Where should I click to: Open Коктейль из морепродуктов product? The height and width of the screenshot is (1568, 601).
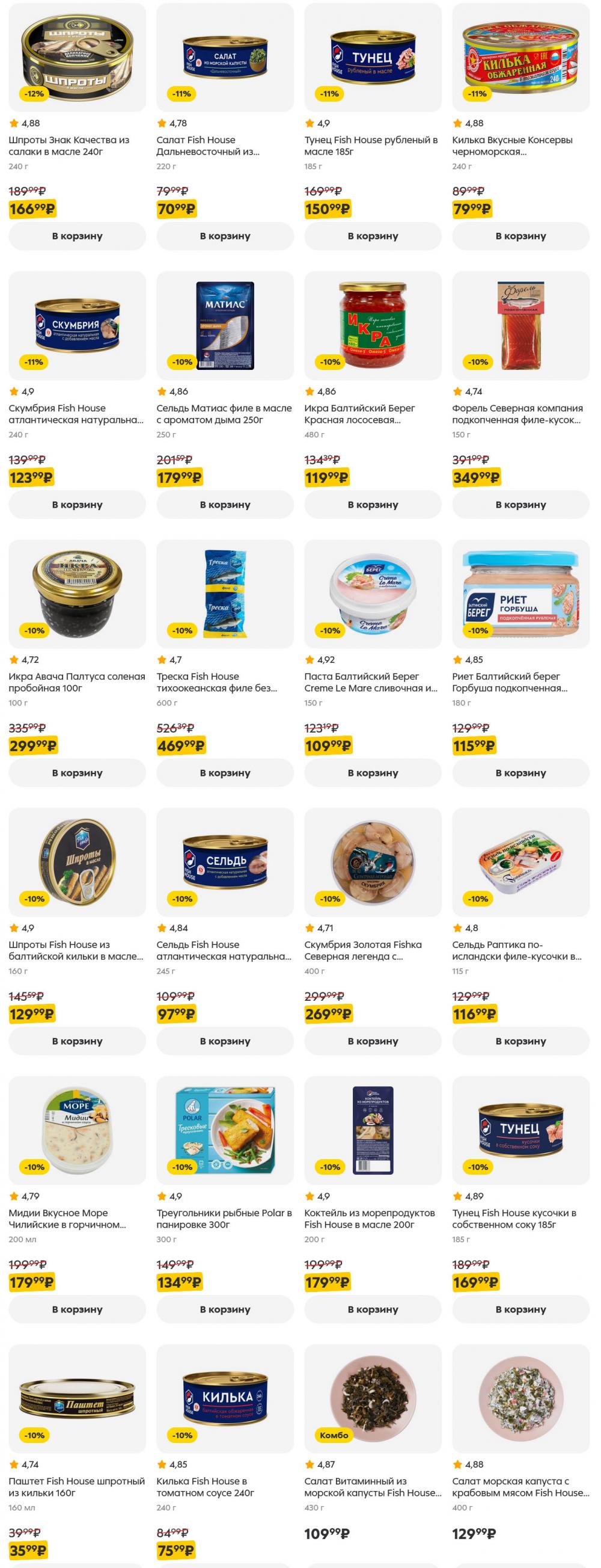(372, 1131)
